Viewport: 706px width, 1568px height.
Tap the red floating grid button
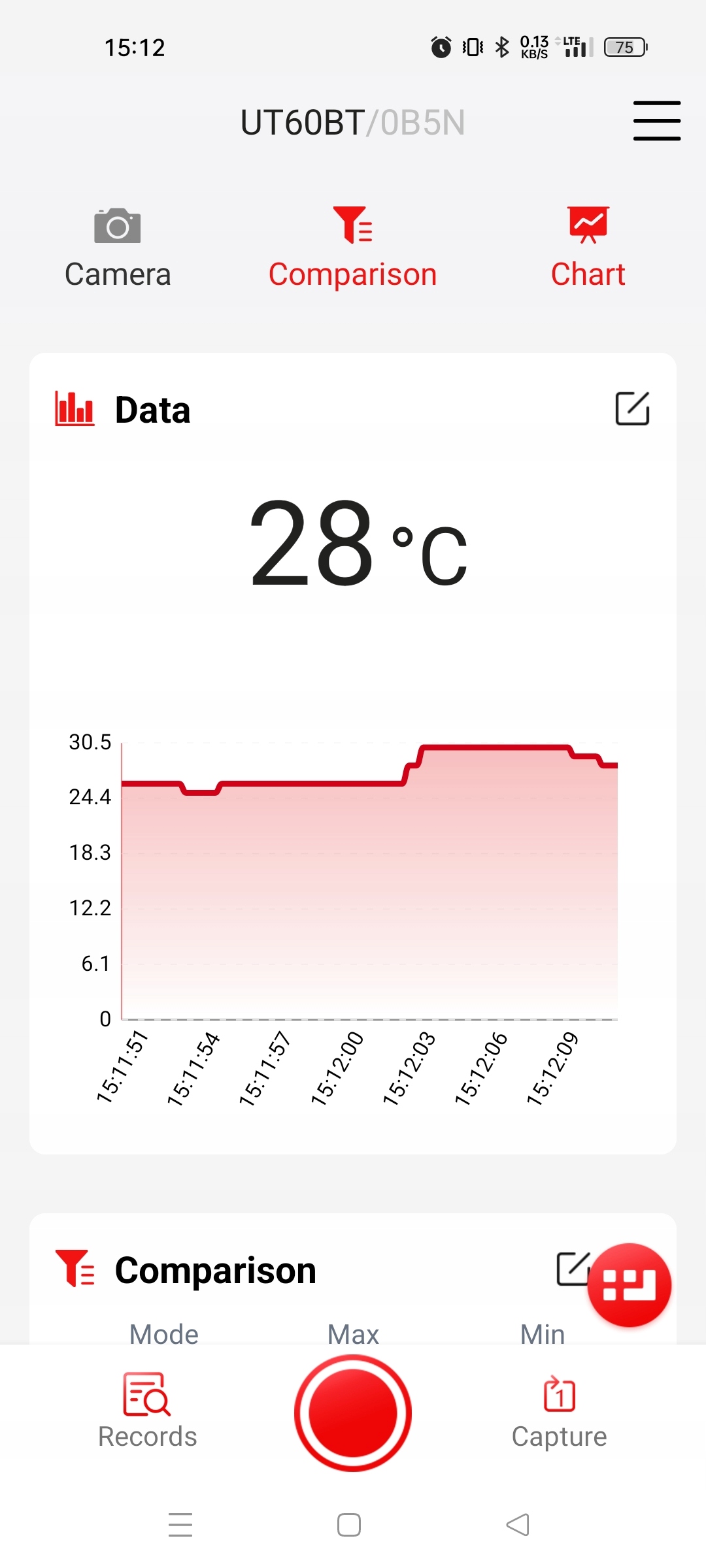[x=629, y=1285]
